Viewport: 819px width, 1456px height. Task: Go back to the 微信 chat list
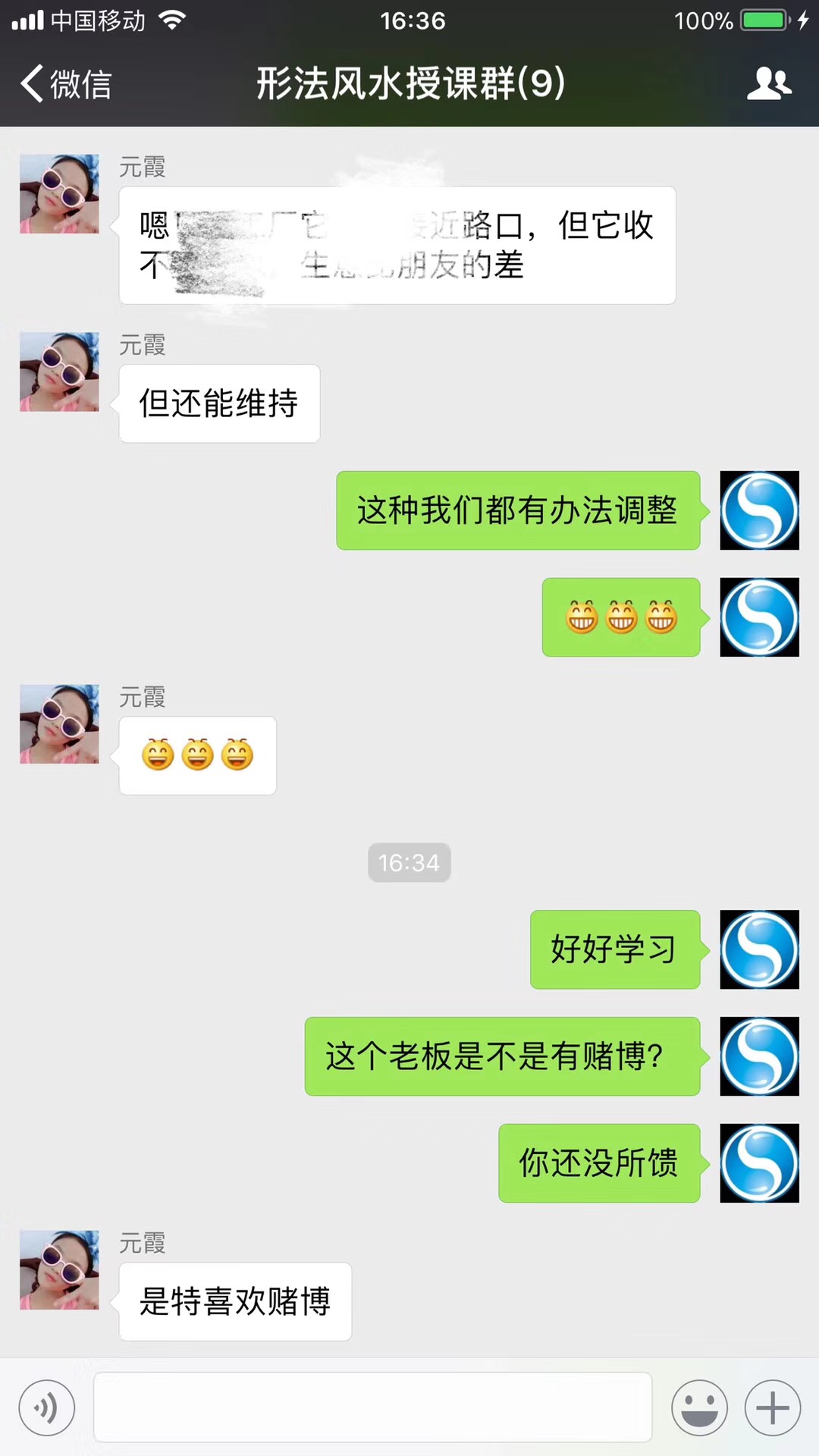(66, 83)
